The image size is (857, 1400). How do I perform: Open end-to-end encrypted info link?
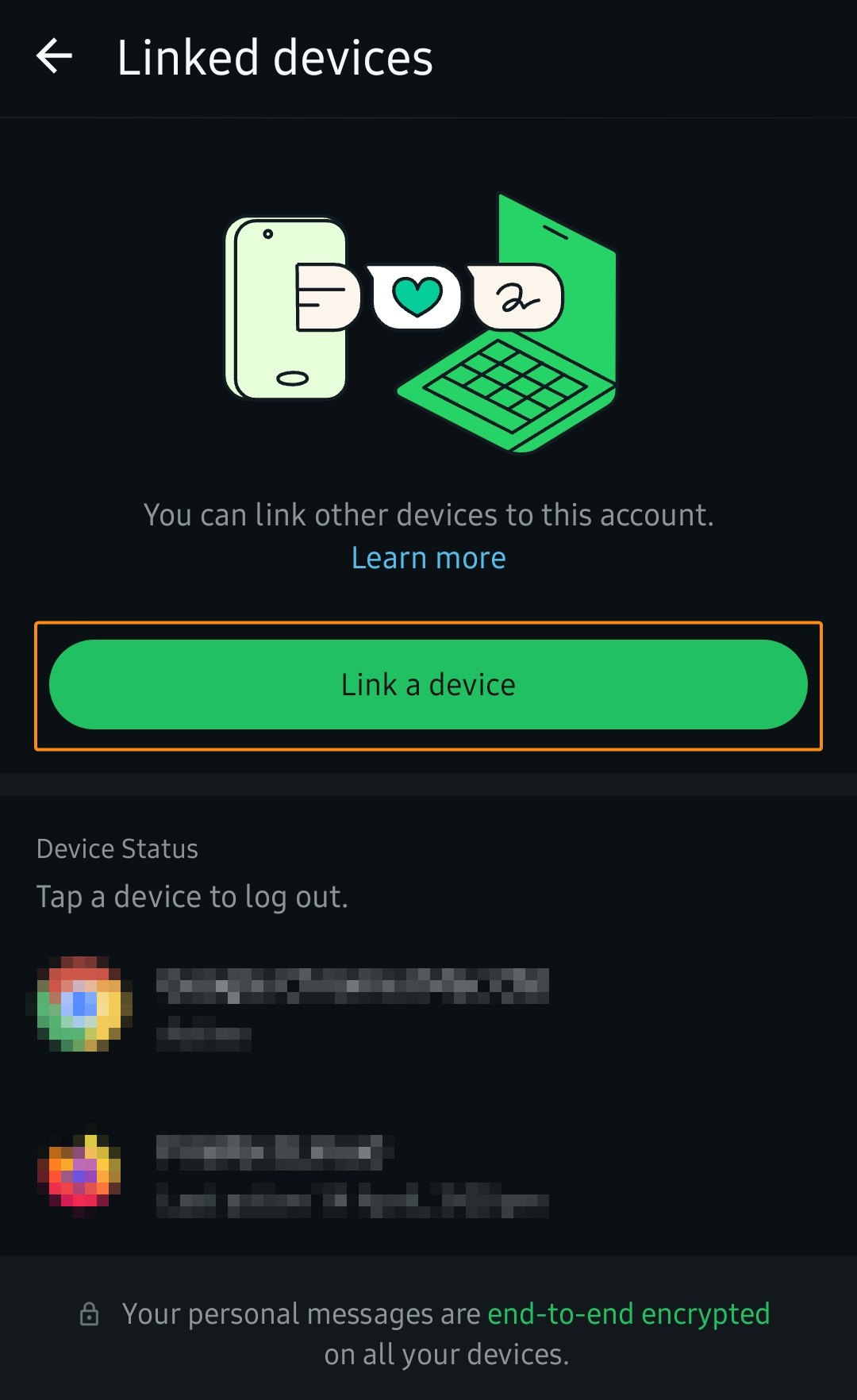click(x=628, y=1314)
